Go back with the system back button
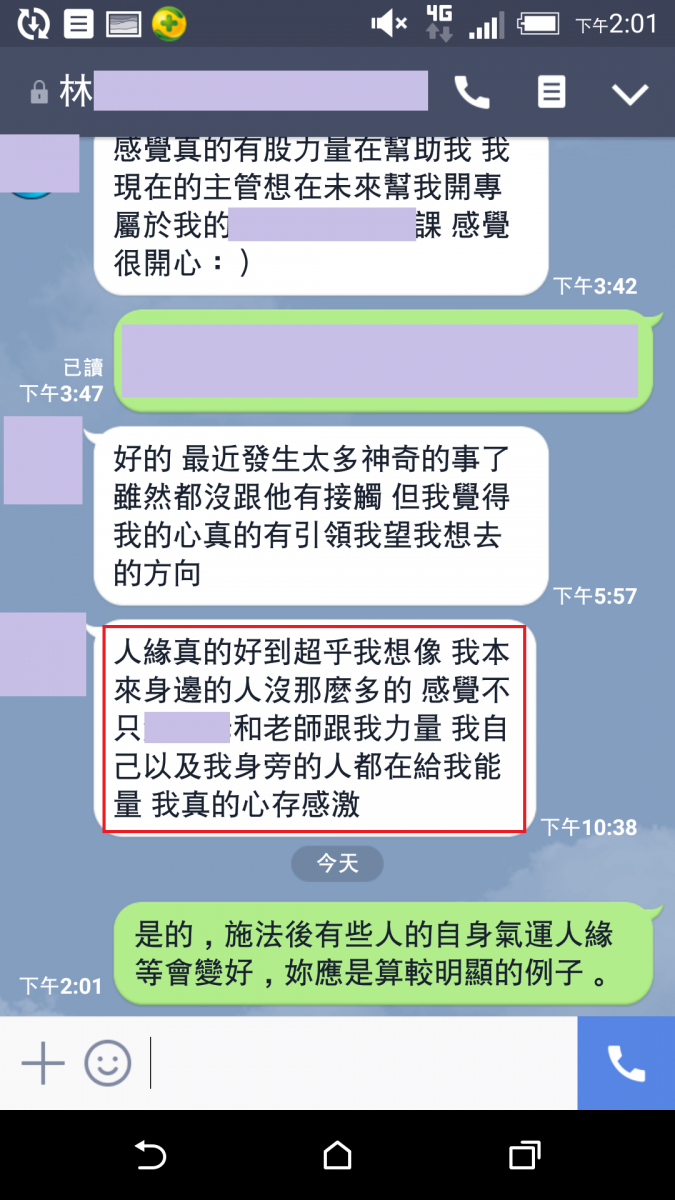 (150, 1156)
